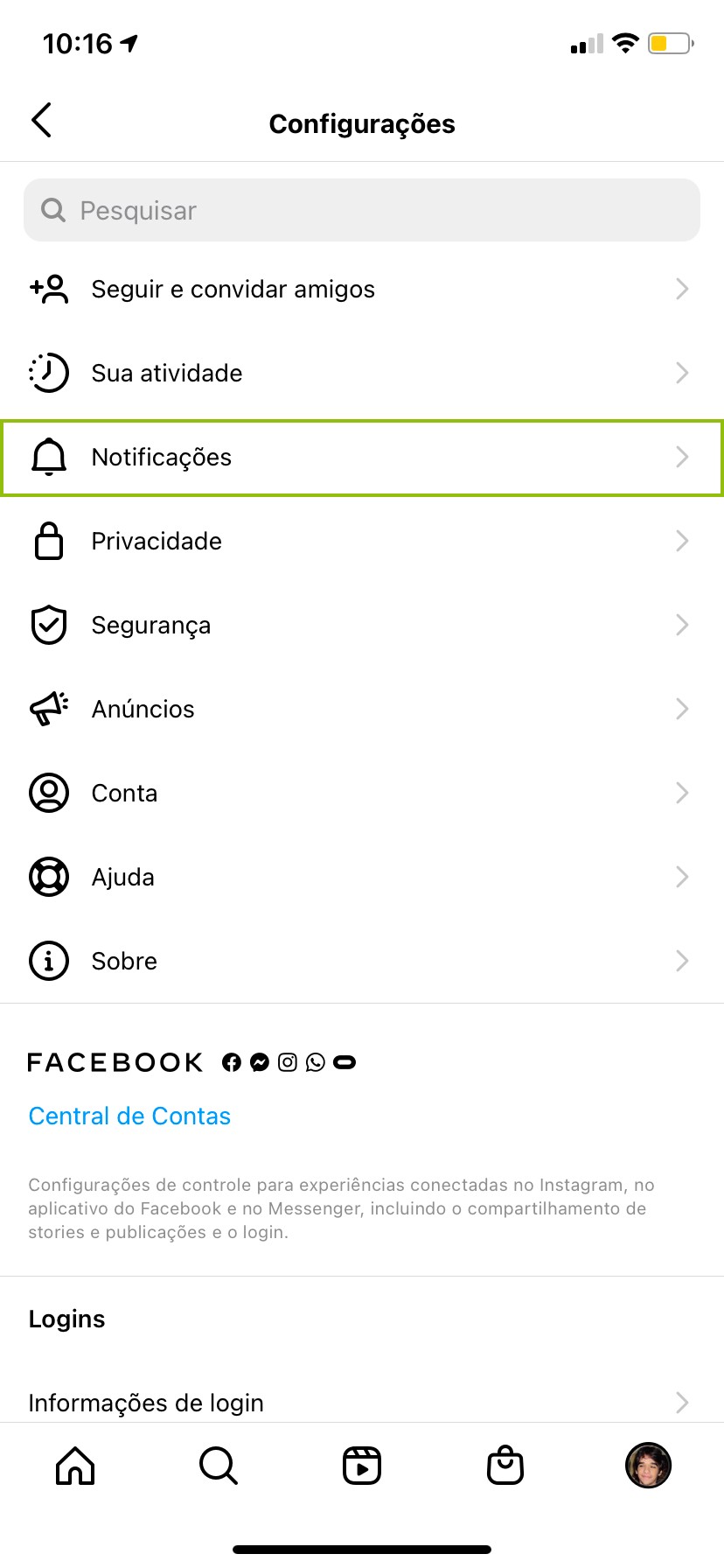This screenshot has height=1568, width=724.
Task: Tap the Pesquisar search field
Action: coord(362,211)
